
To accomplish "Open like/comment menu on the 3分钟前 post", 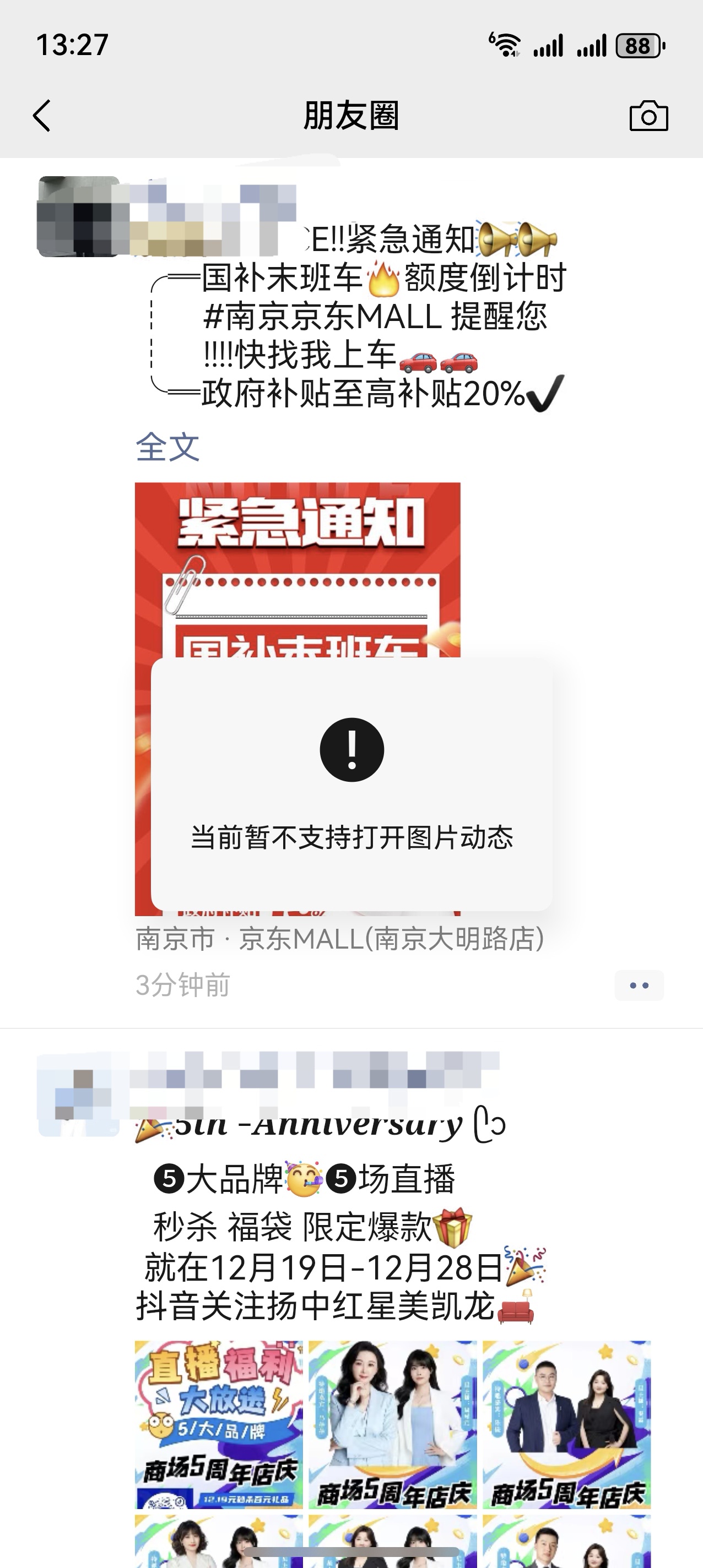I will [639, 985].
